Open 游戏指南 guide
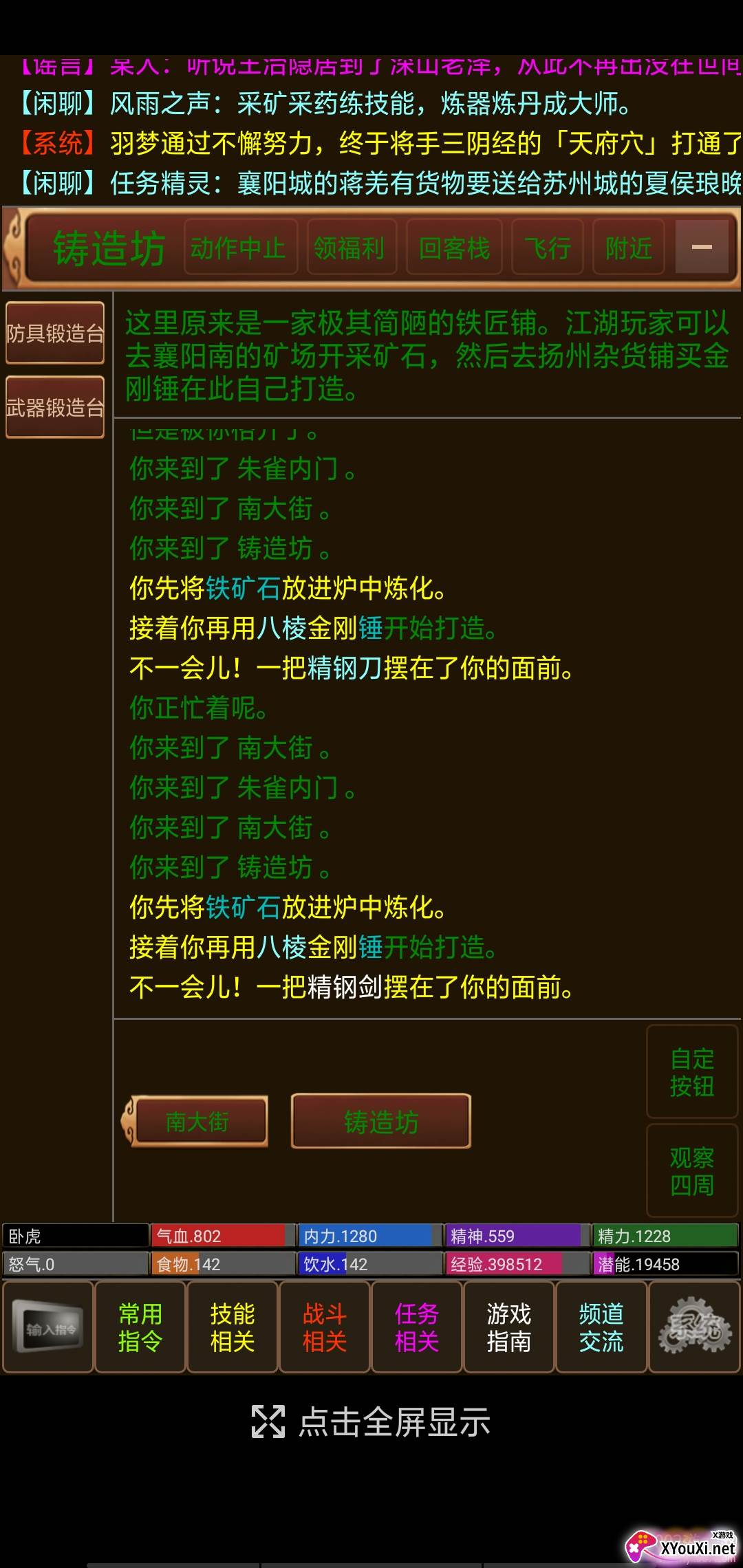Viewport: 743px width, 1568px height. [509, 1327]
